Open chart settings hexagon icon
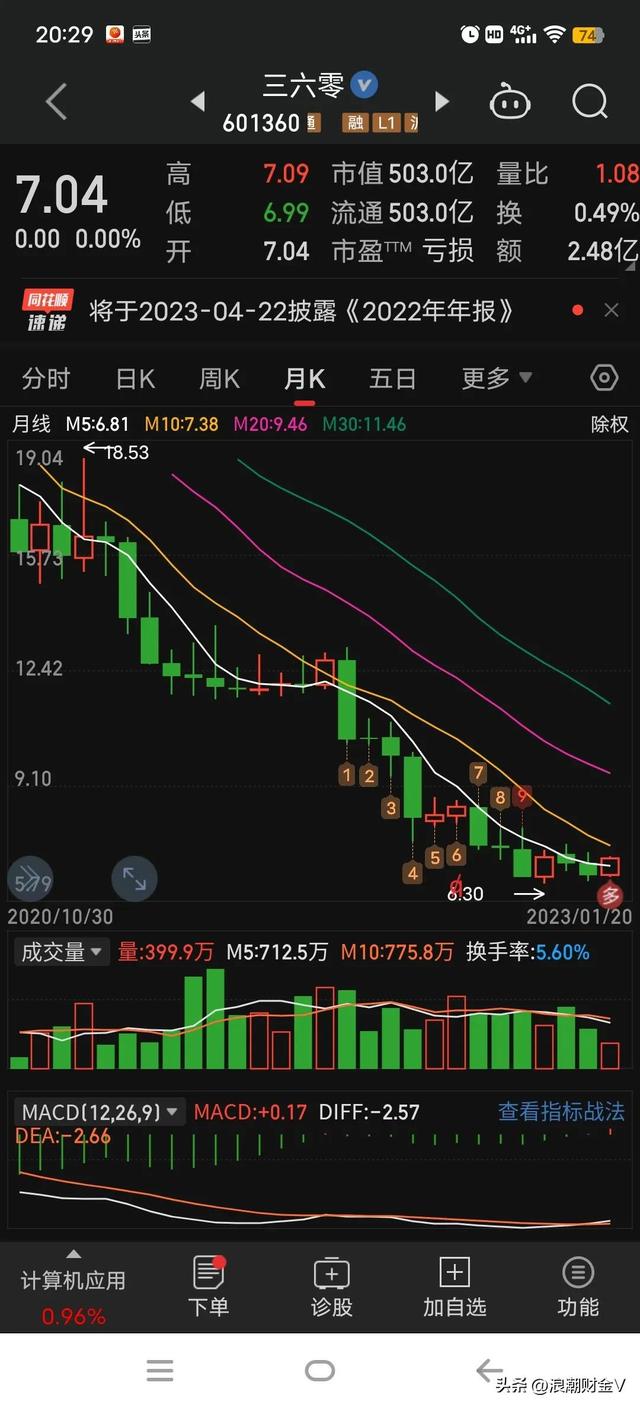This screenshot has height=1408, width=640. (604, 378)
